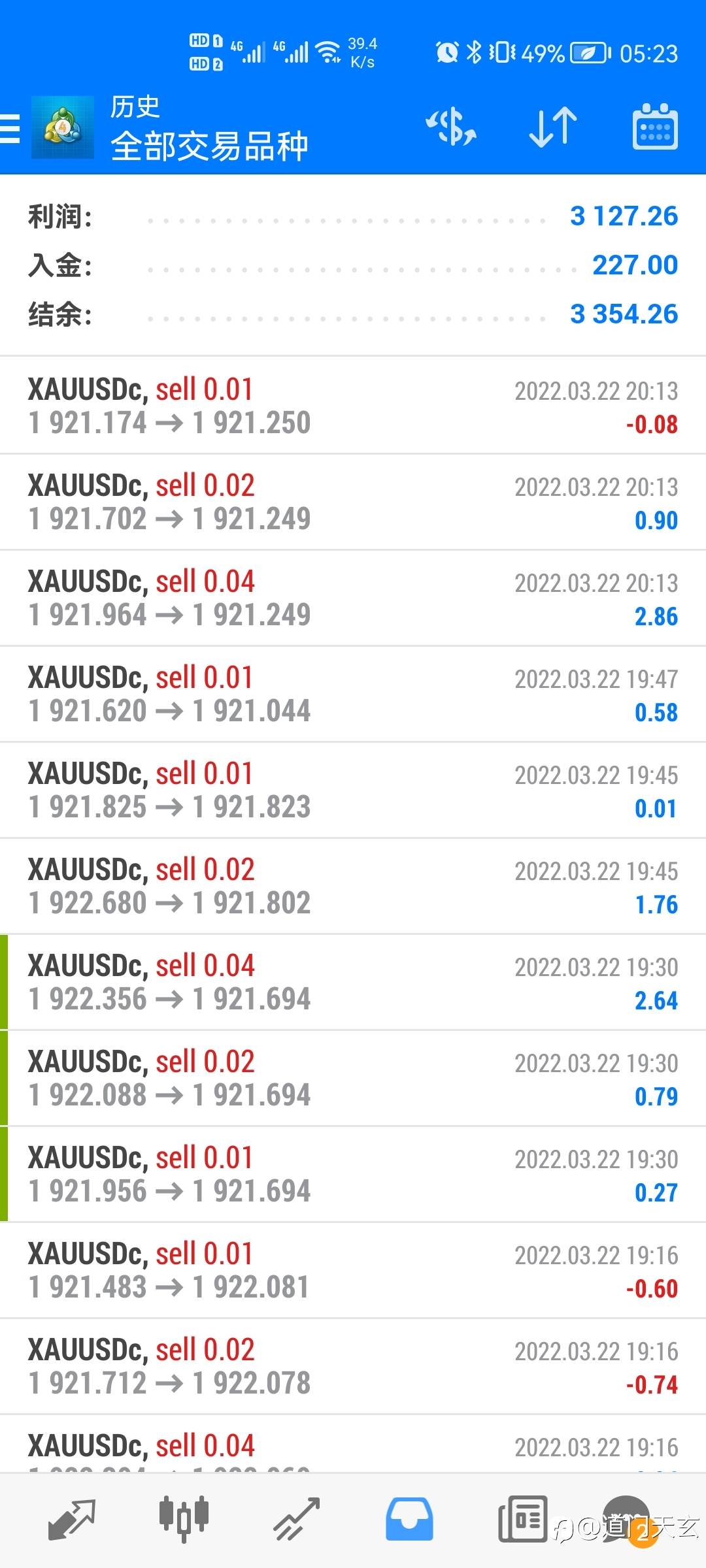Open the trade with 0.01 profit
The image size is (706, 1568).
[x=353, y=790]
